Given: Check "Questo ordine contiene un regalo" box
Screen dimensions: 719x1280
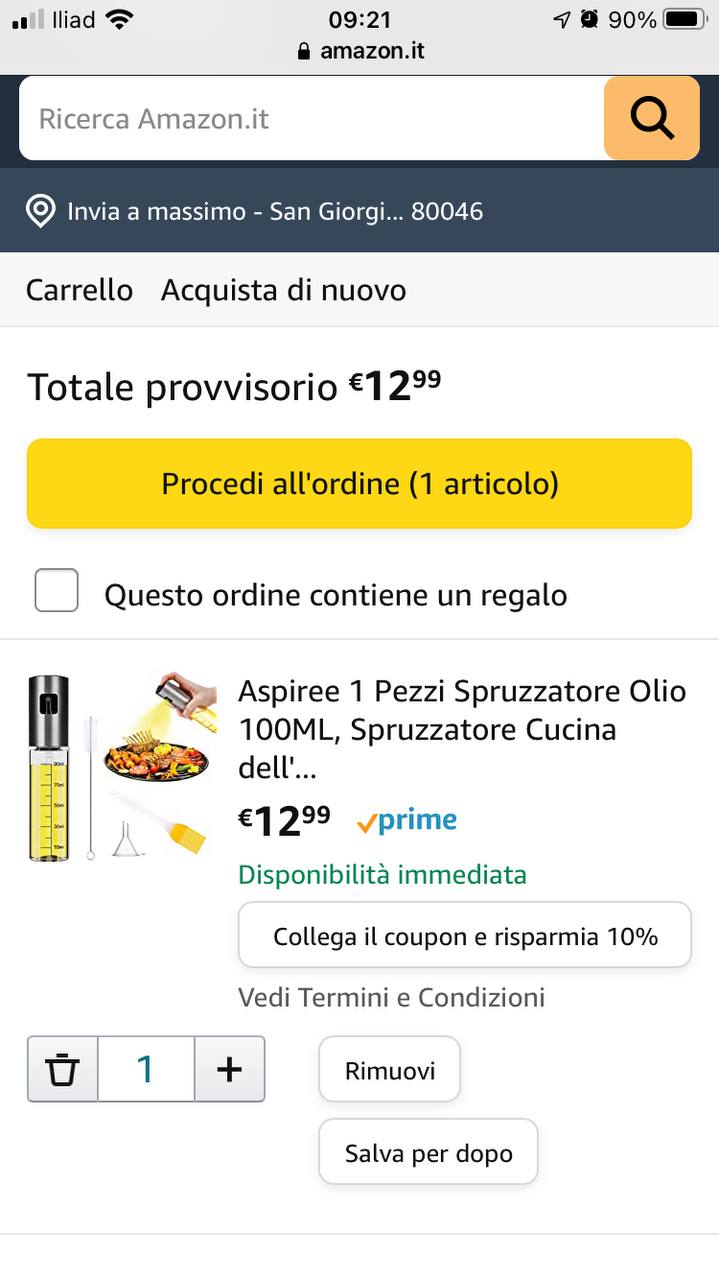Looking at the screenshot, I should [x=57, y=590].
